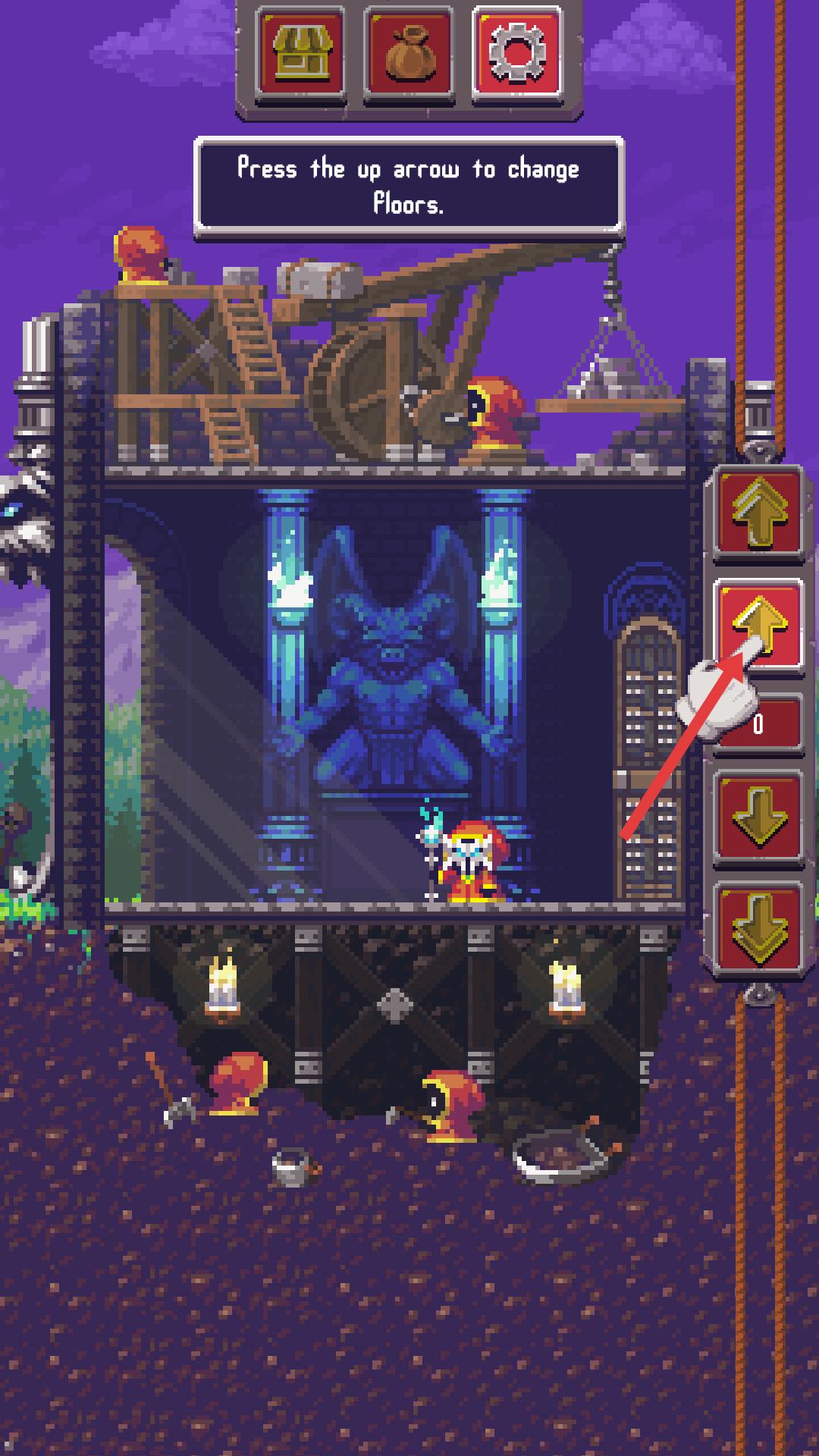Tap the double down arrow button
This screenshot has height=1456, width=819.
(x=758, y=928)
